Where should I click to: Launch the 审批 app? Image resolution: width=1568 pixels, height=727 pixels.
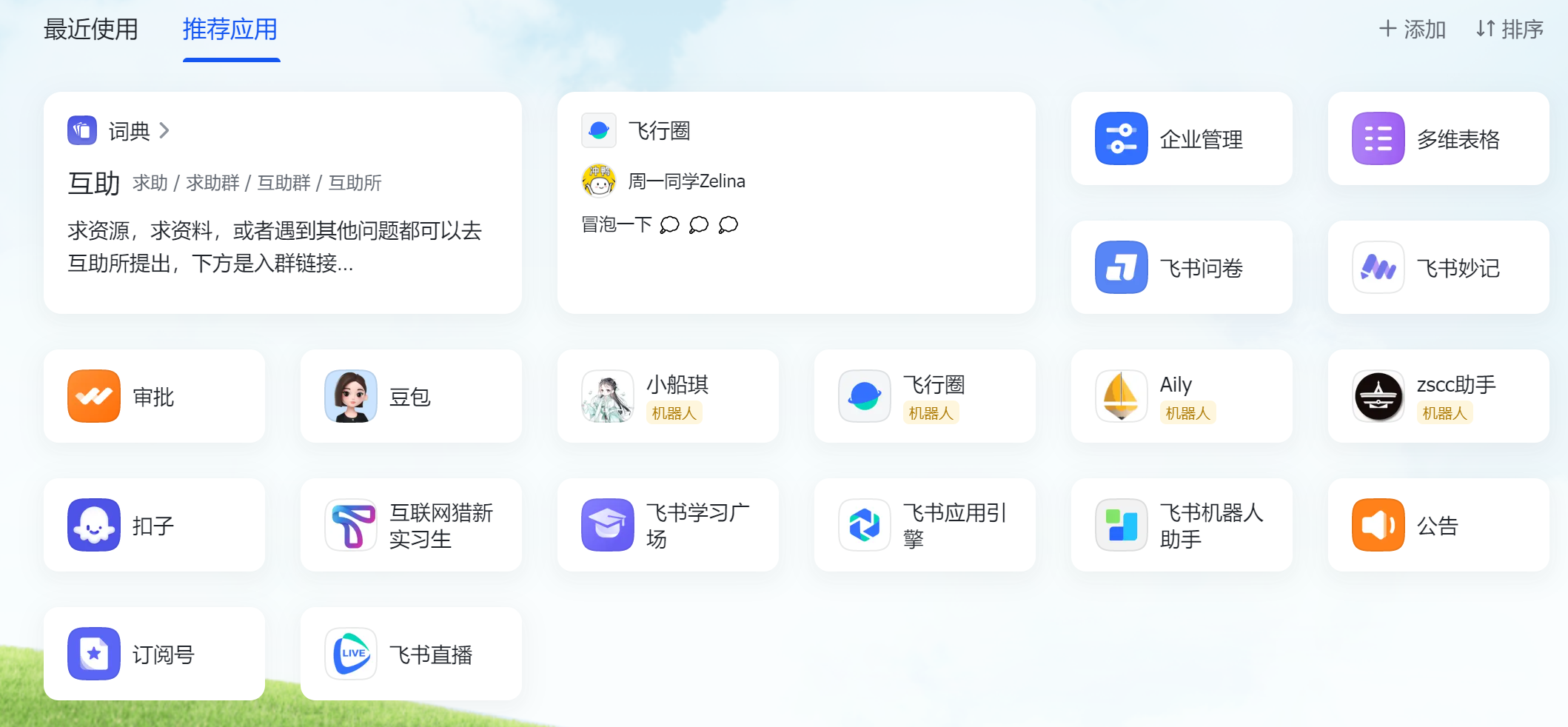point(154,397)
